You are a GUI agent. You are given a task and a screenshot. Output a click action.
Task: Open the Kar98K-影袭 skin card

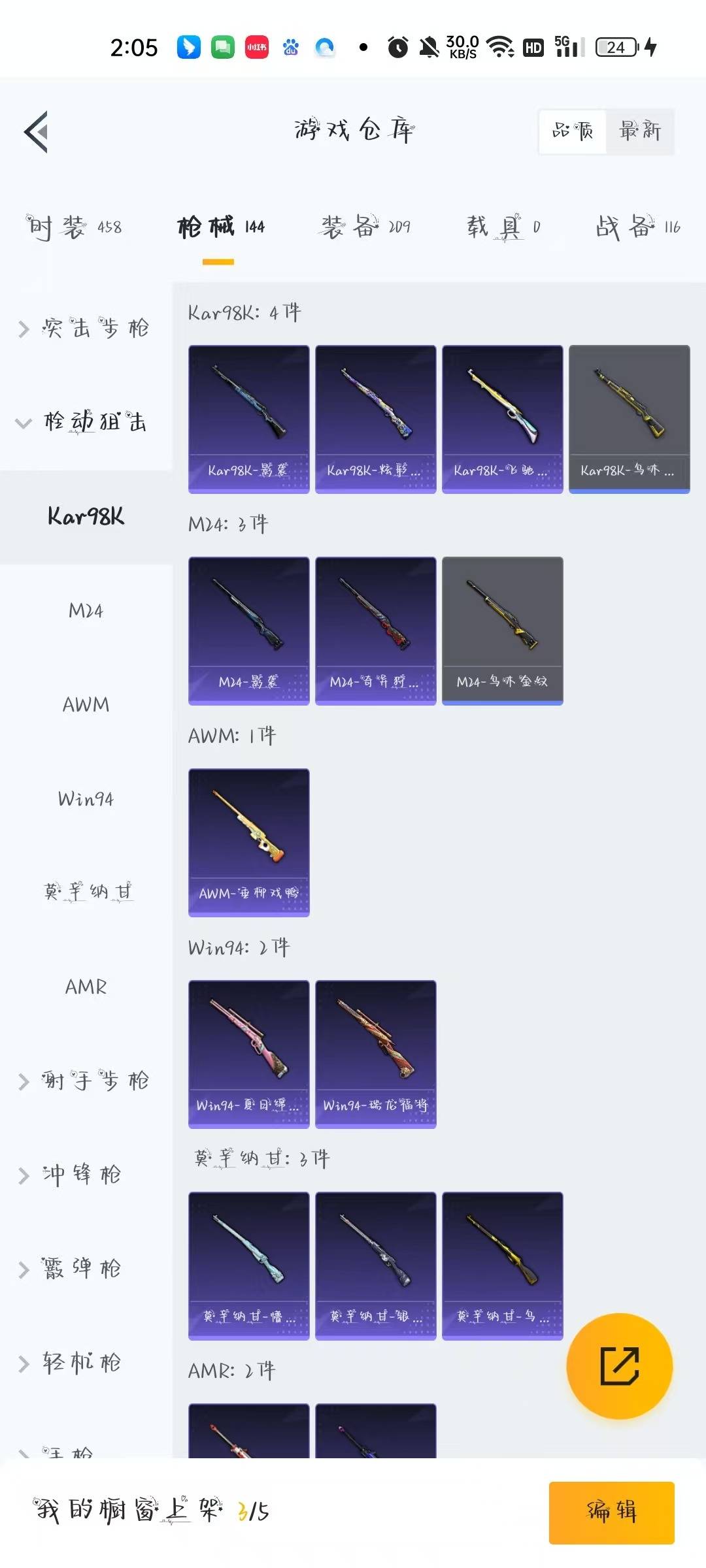pos(248,419)
